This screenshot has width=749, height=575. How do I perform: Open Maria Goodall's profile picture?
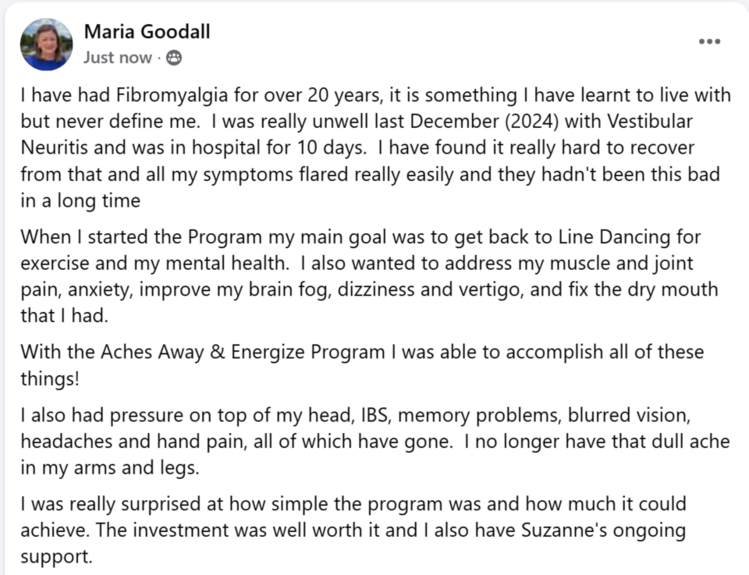pyautogui.click(x=46, y=44)
